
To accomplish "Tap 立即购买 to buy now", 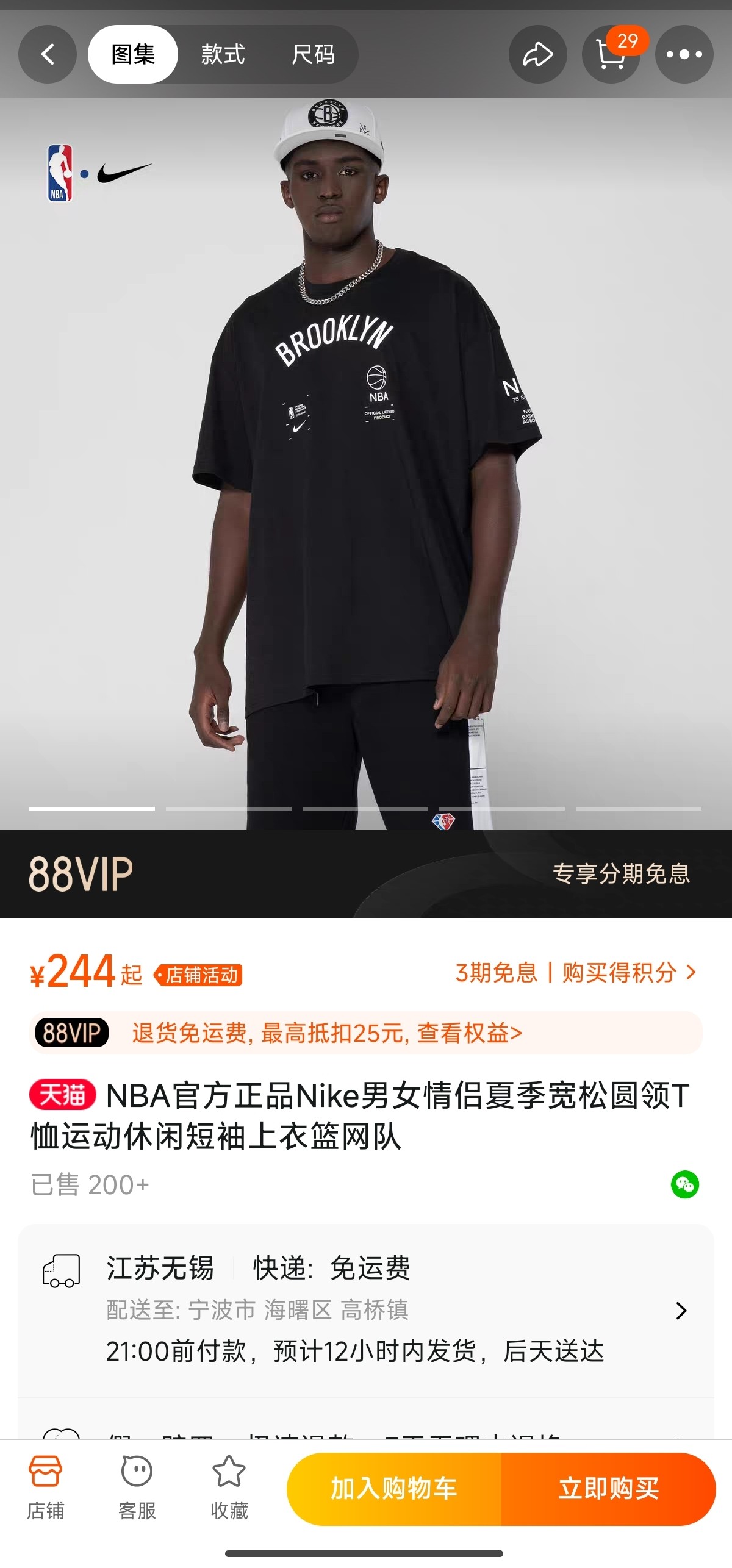I will 608,1488.
